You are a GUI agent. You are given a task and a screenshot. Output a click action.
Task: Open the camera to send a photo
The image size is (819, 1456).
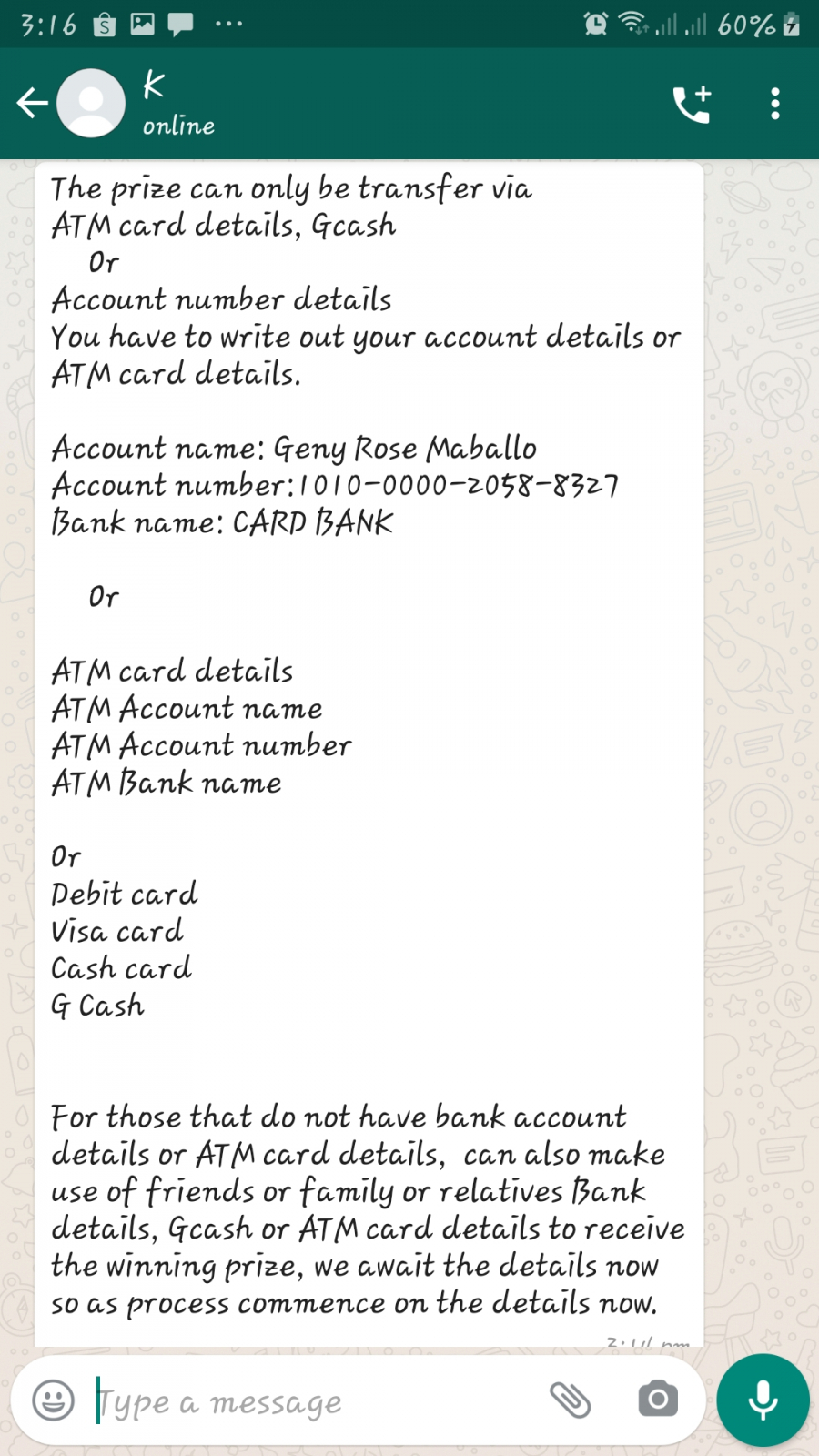pyautogui.click(x=658, y=1399)
